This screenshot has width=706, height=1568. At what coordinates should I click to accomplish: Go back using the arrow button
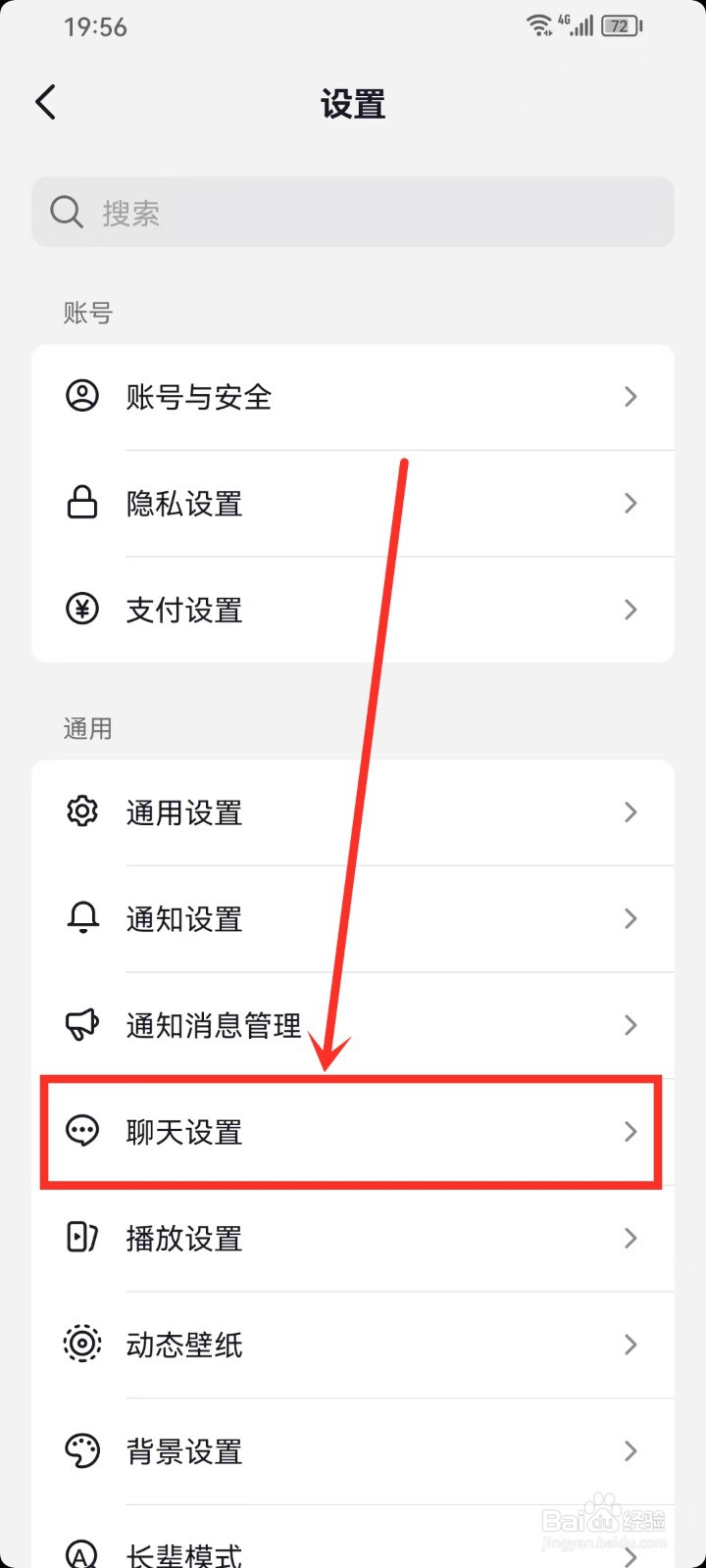[x=45, y=102]
